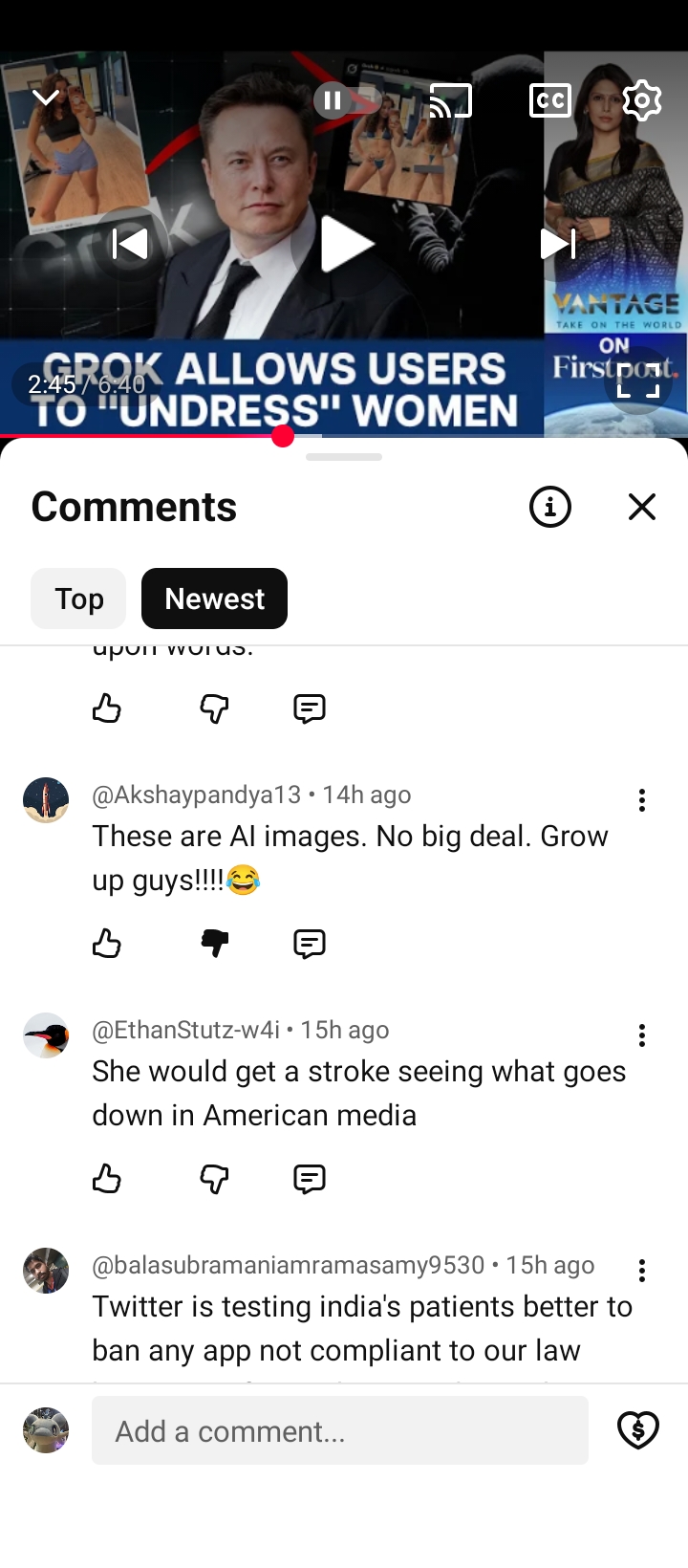The height and width of the screenshot is (1568, 688).
Task: Enter fullscreen mode
Action: click(x=638, y=381)
